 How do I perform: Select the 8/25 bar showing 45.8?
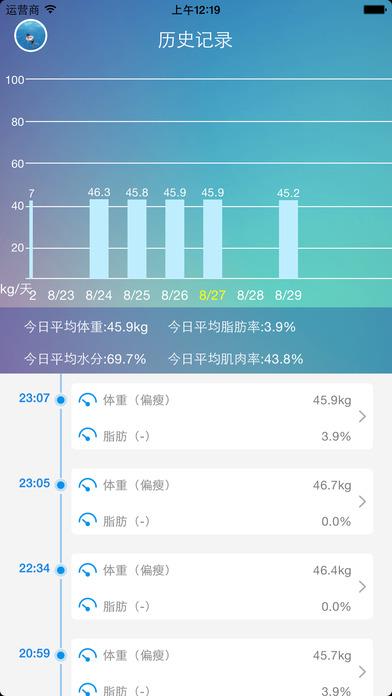pos(137,238)
